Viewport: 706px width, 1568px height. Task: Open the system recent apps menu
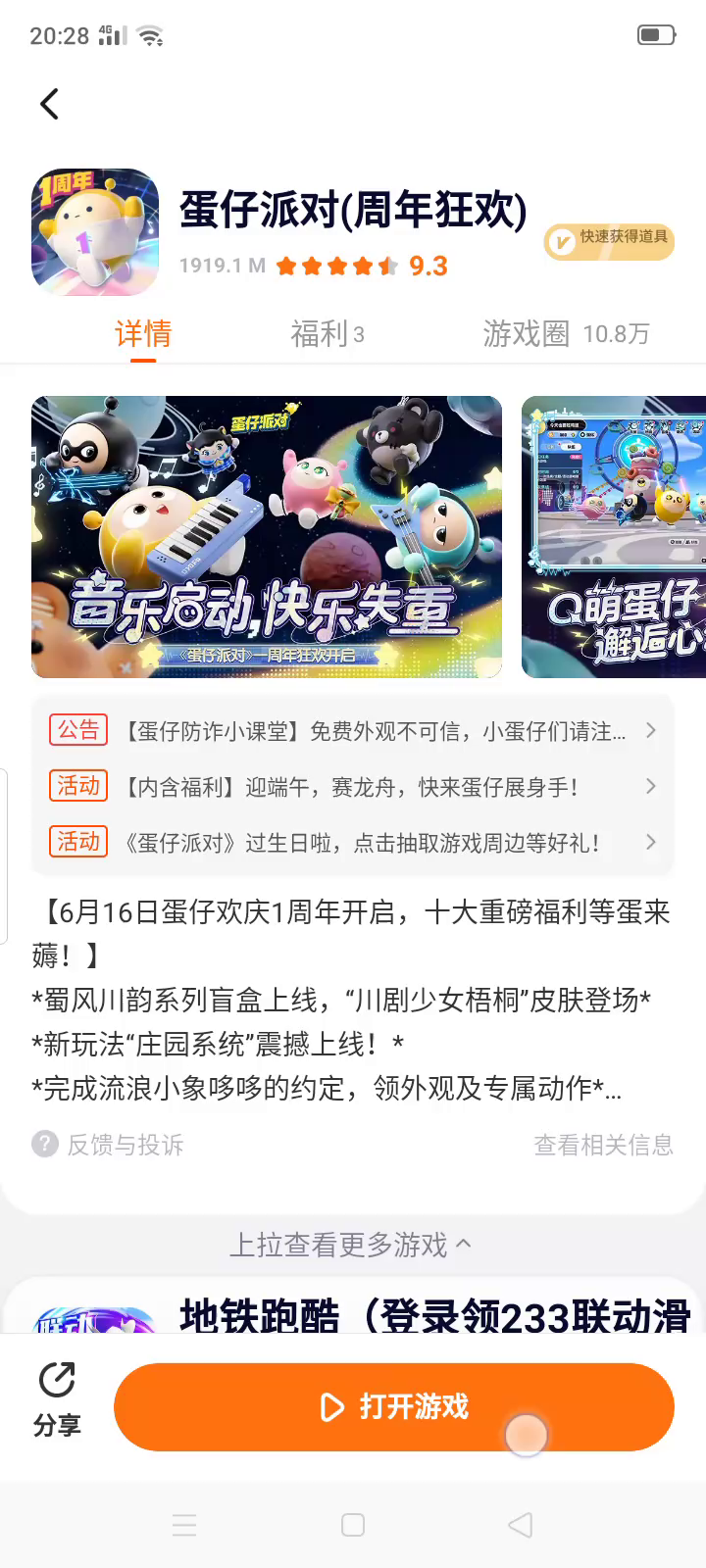click(184, 1525)
